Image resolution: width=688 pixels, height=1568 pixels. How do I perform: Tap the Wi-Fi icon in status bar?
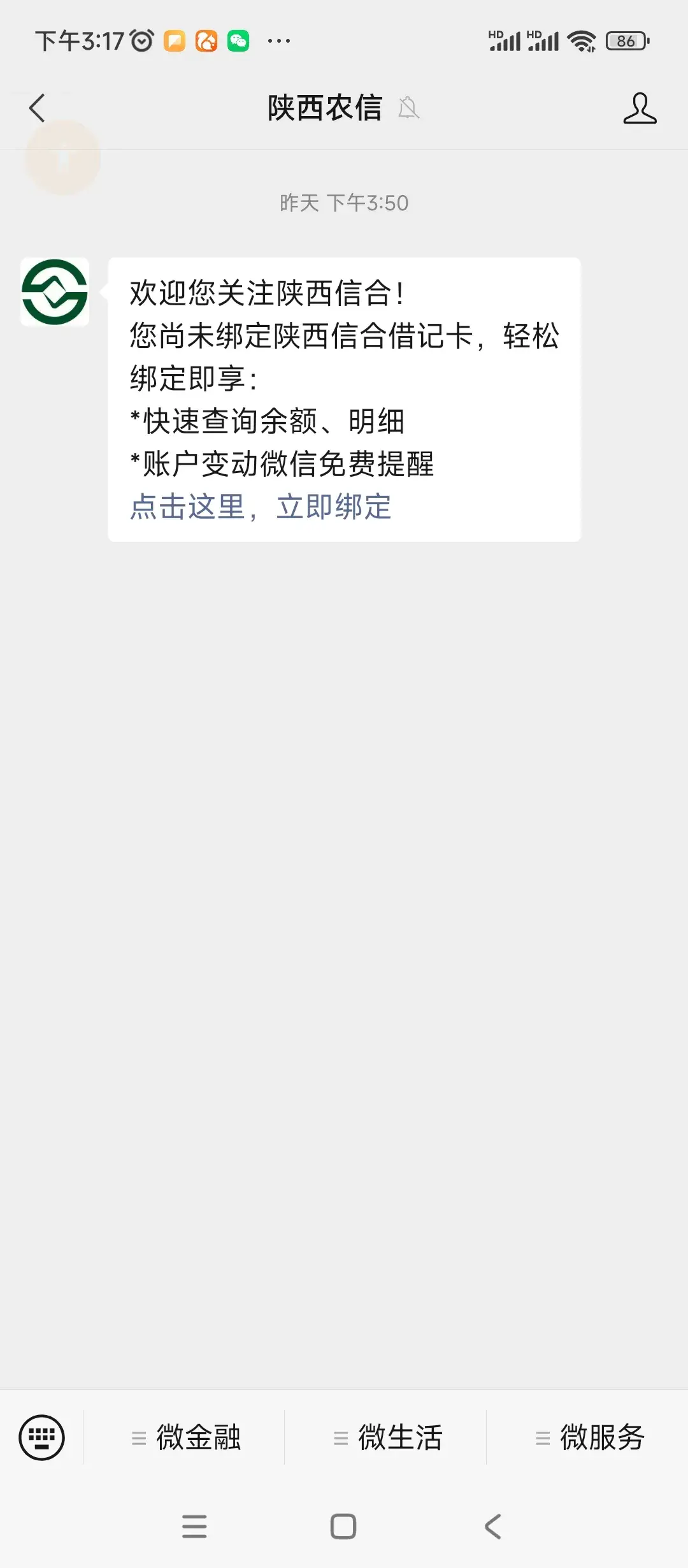tap(581, 40)
